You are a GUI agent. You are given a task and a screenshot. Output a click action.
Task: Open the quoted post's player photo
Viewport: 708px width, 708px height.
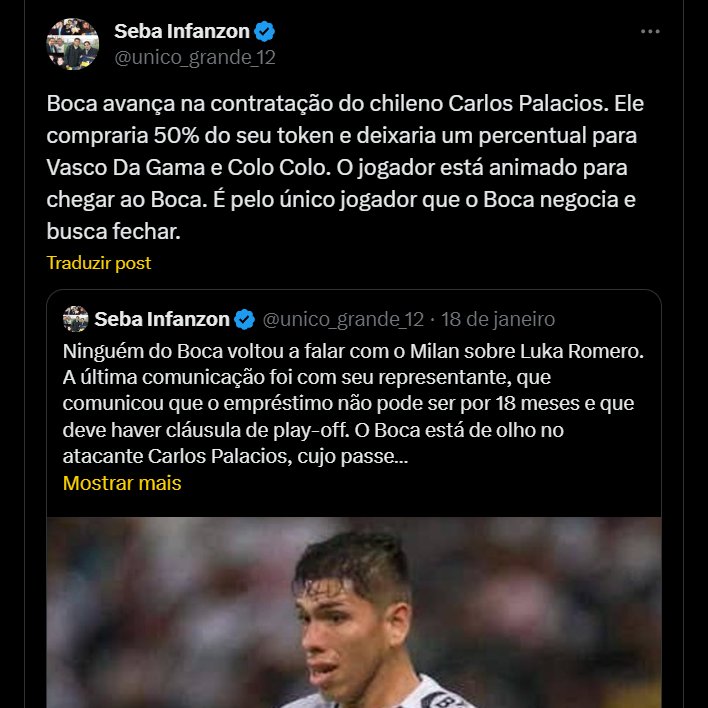pos(354,611)
